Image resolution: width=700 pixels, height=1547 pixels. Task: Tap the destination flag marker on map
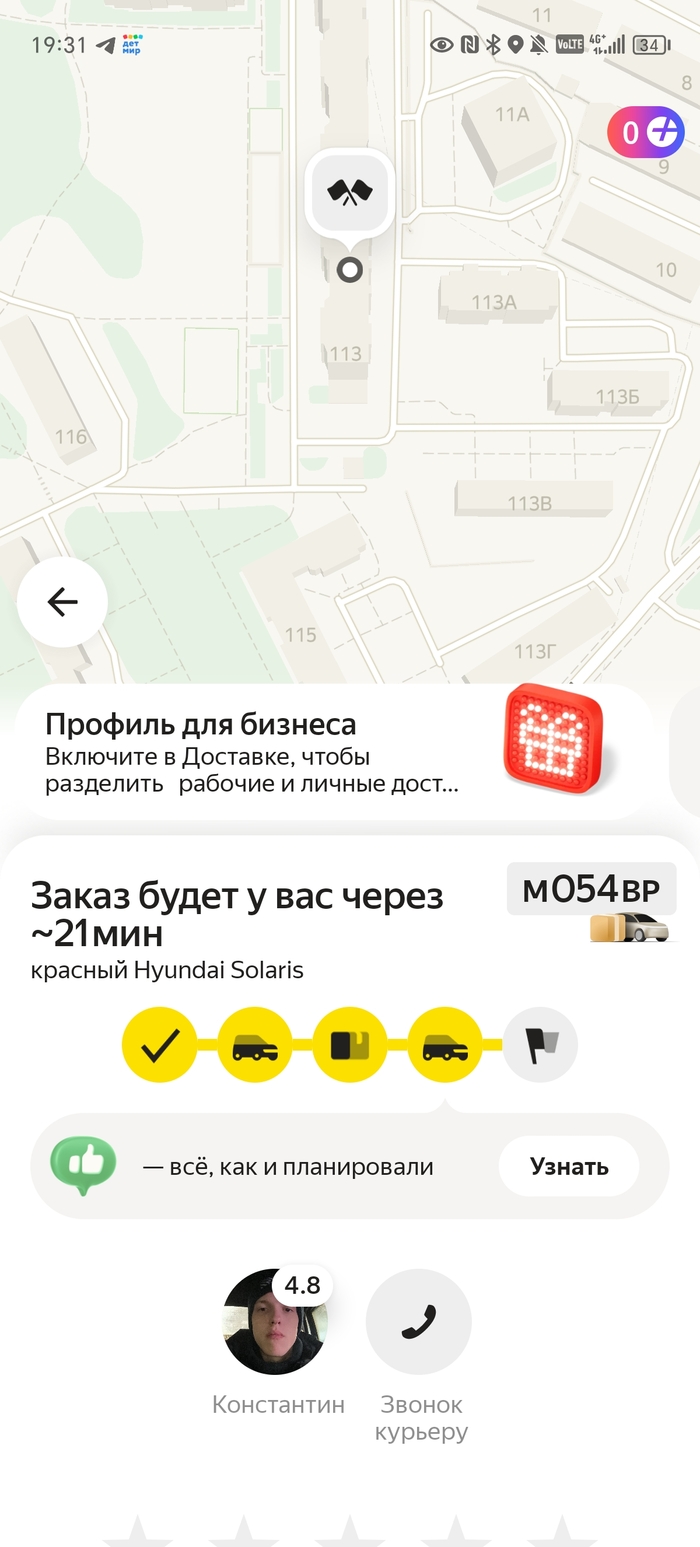pos(349,192)
